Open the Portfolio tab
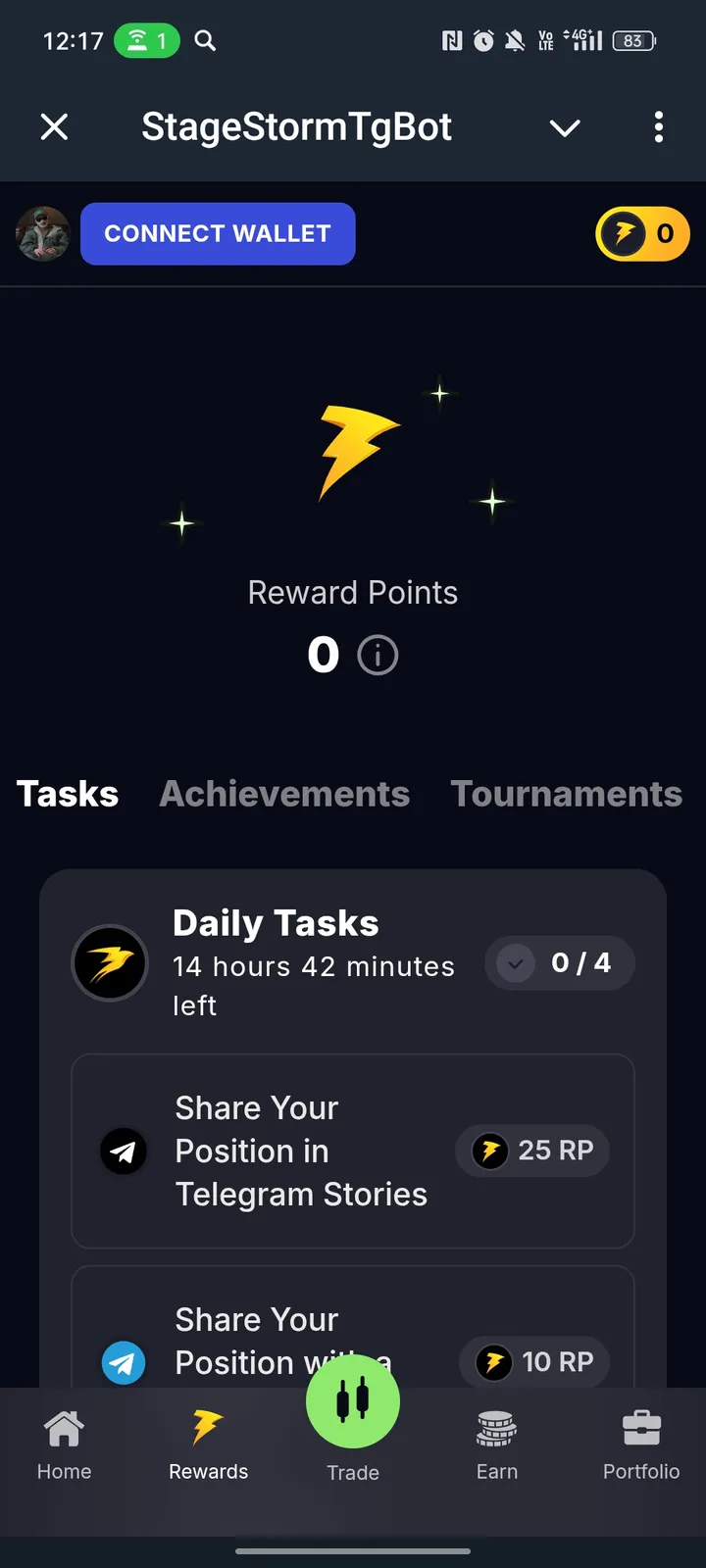This screenshot has width=706, height=1568. (641, 1445)
